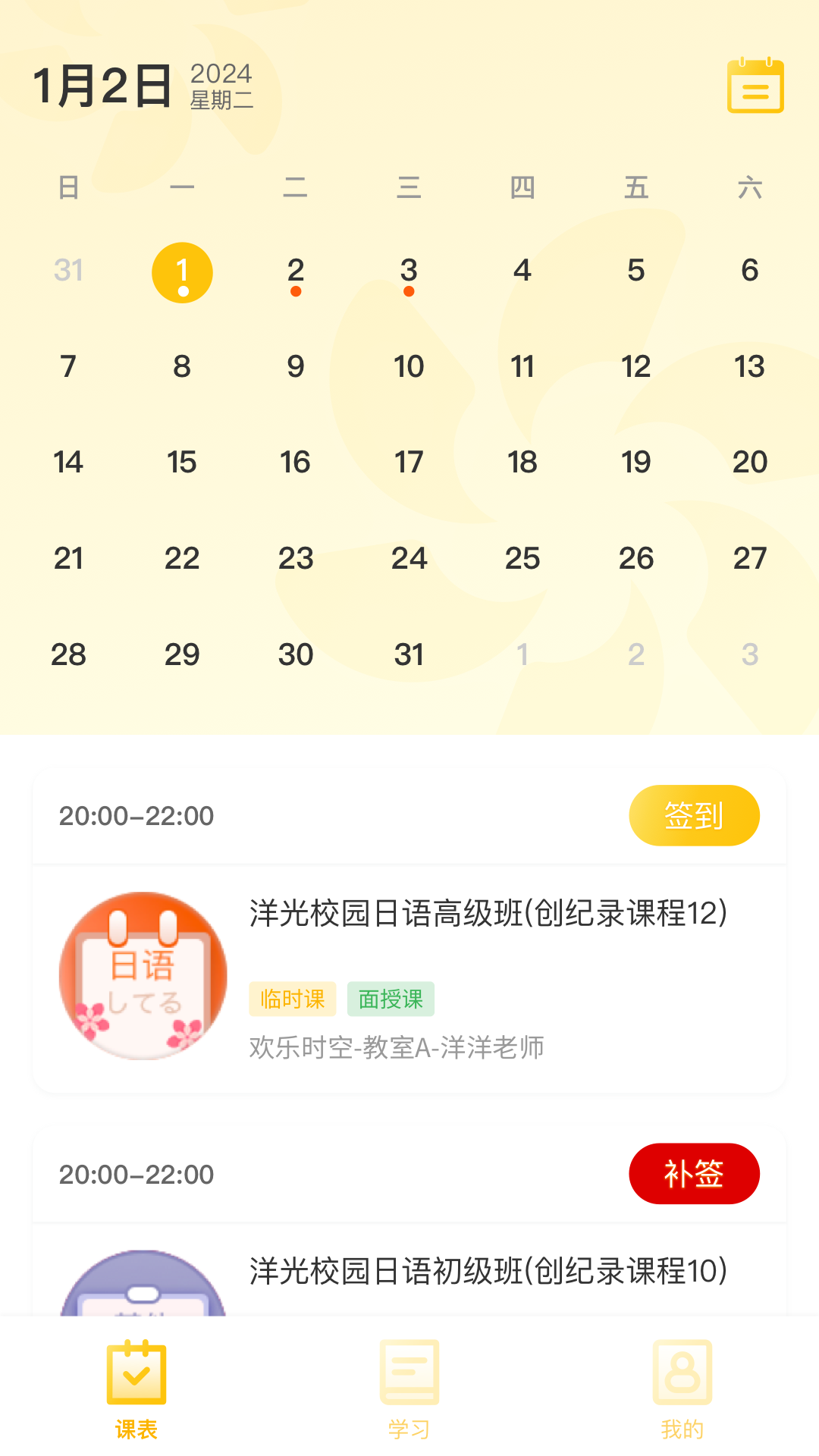The width and height of the screenshot is (819, 1456).
Task: Go to the 课表 tab
Action: [136, 1389]
